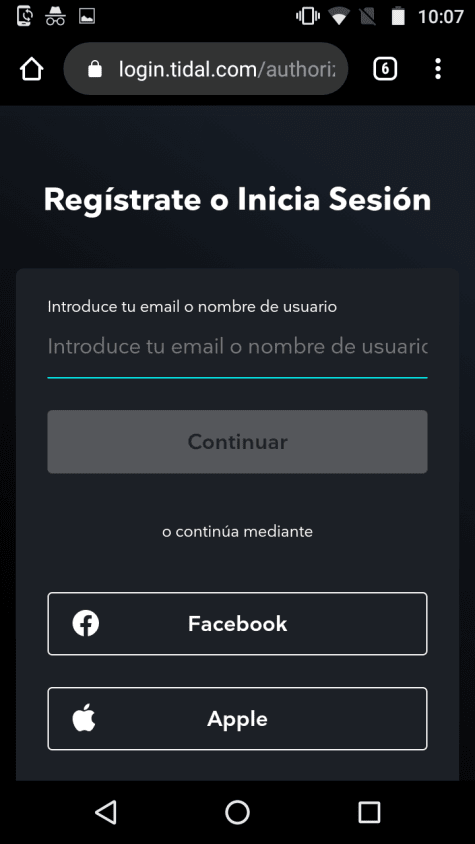Tap the email or username field
Image resolution: width=475 pixels, height=844 pixels.
click(237, 347)
